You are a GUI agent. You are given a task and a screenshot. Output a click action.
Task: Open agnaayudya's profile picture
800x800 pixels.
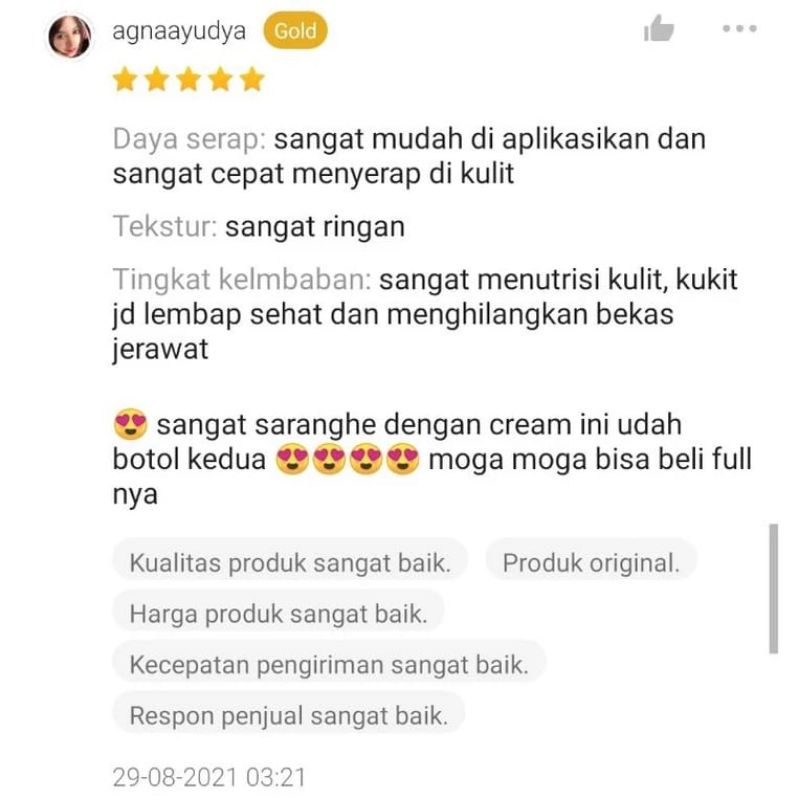[x=70, y=37]
